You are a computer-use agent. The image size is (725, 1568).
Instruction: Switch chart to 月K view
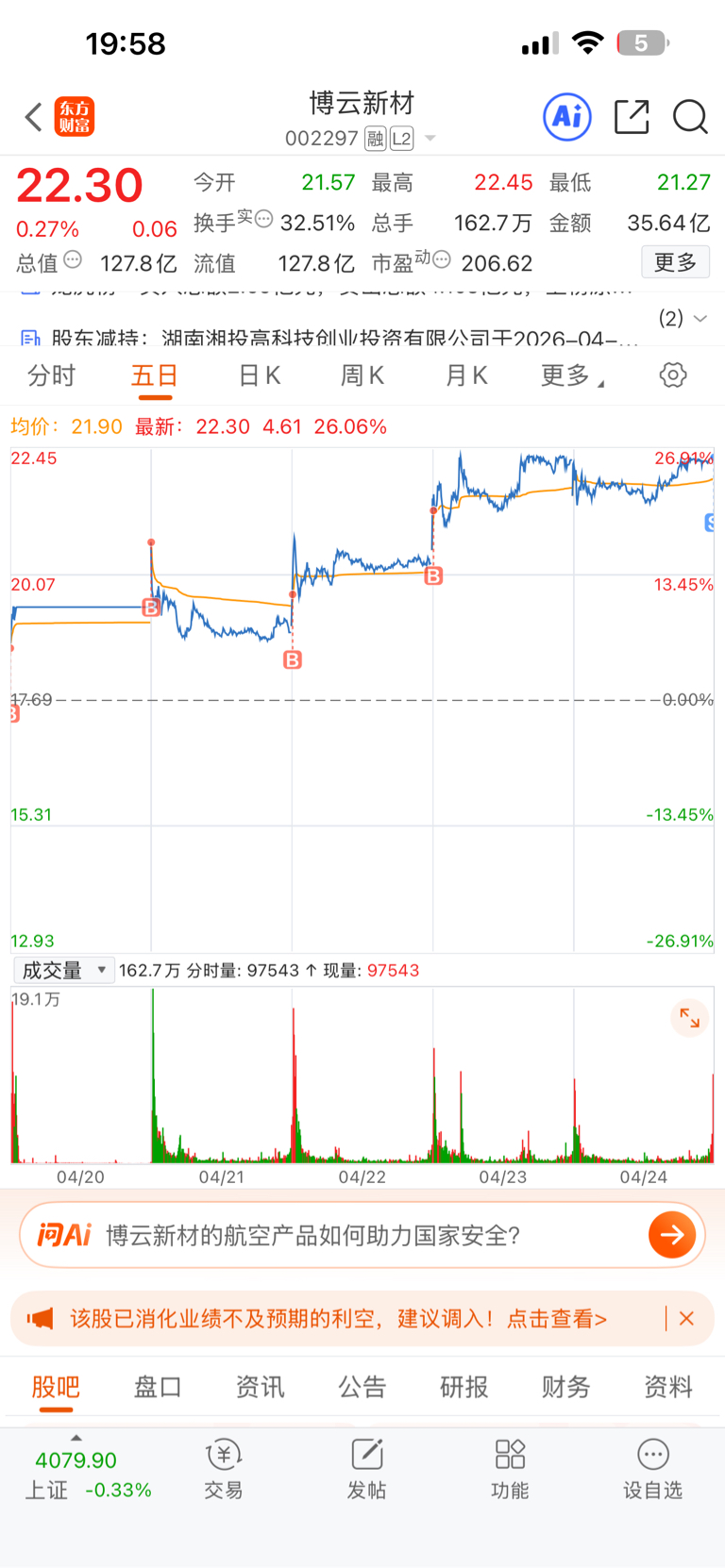466,375
